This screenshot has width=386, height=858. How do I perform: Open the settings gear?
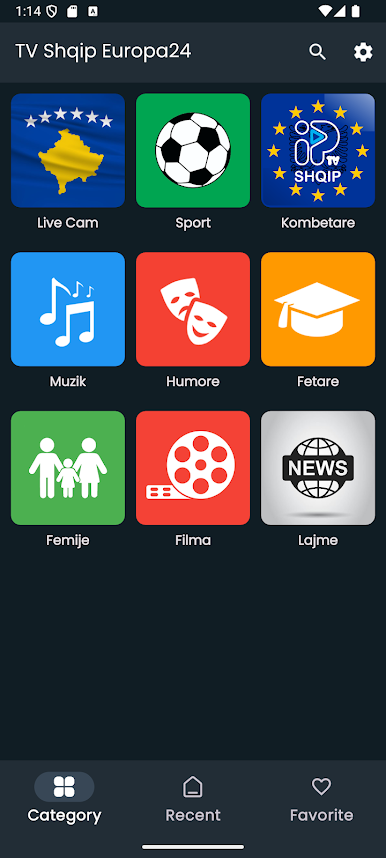[x=363, y=52]
